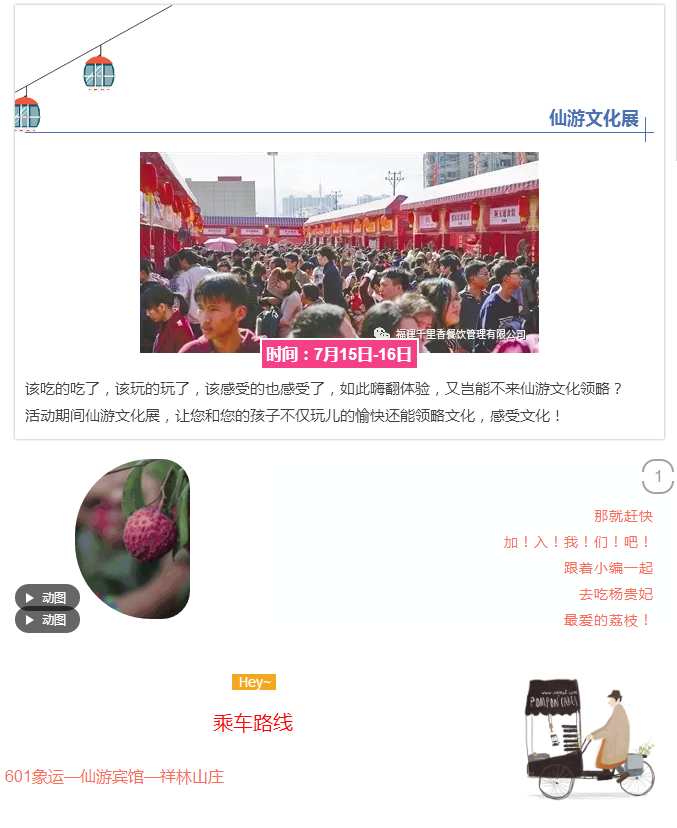Tap the circled number 1 marker
Screen dimensions: 677x828
658,477
